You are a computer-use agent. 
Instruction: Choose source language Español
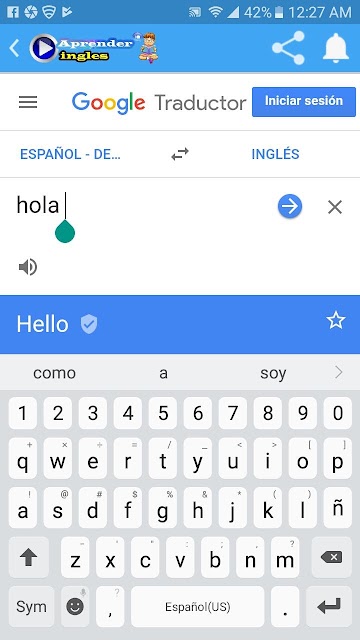pyautogui.click(x=70, y=154)
